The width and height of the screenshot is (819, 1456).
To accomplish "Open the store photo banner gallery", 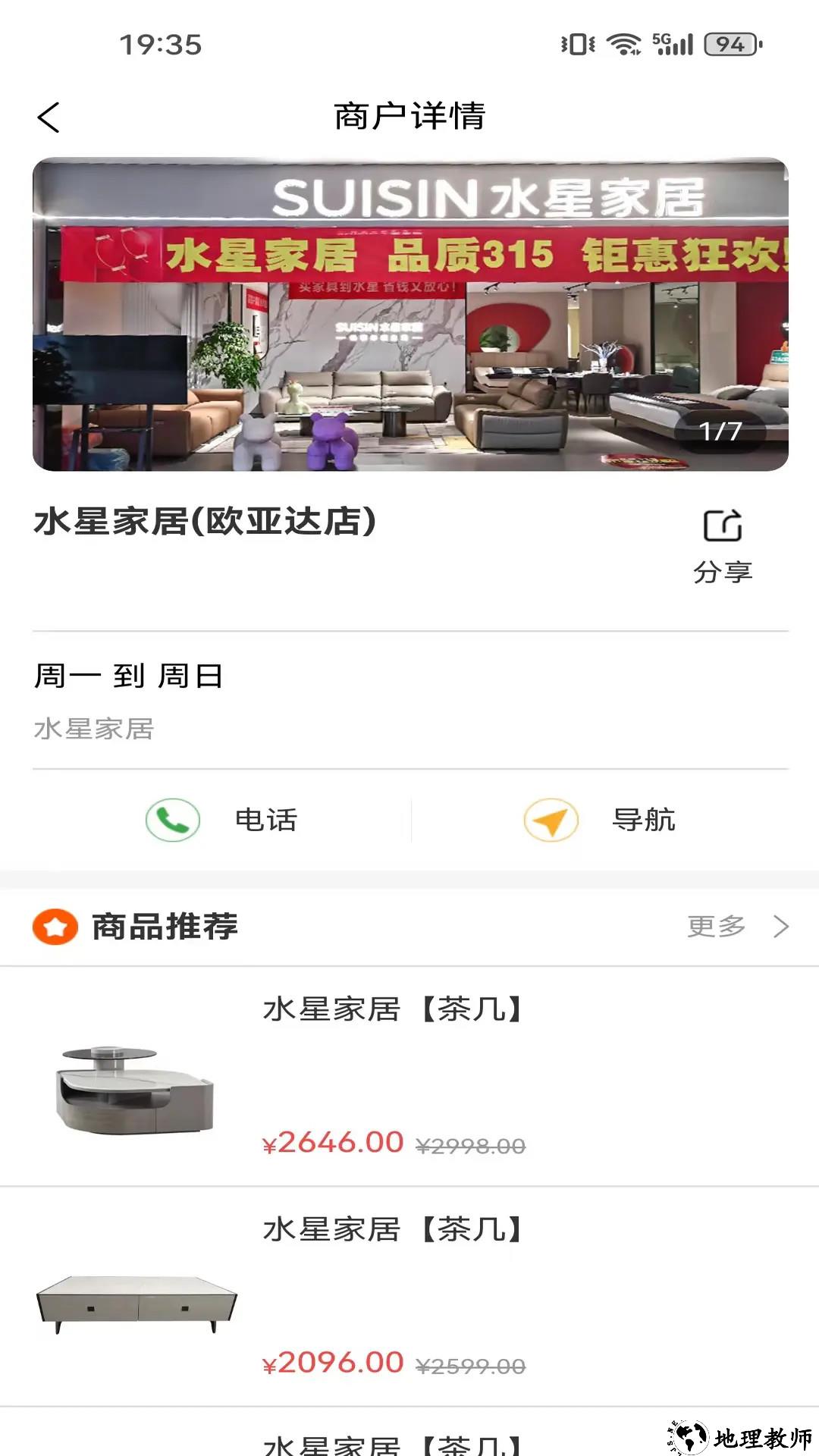I will [x=409, y=314].
